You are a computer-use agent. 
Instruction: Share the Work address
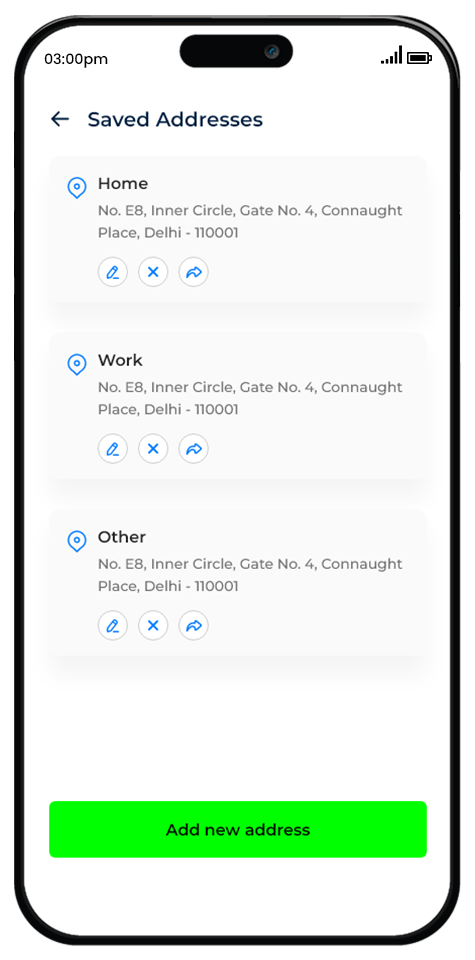click(193, 449)
